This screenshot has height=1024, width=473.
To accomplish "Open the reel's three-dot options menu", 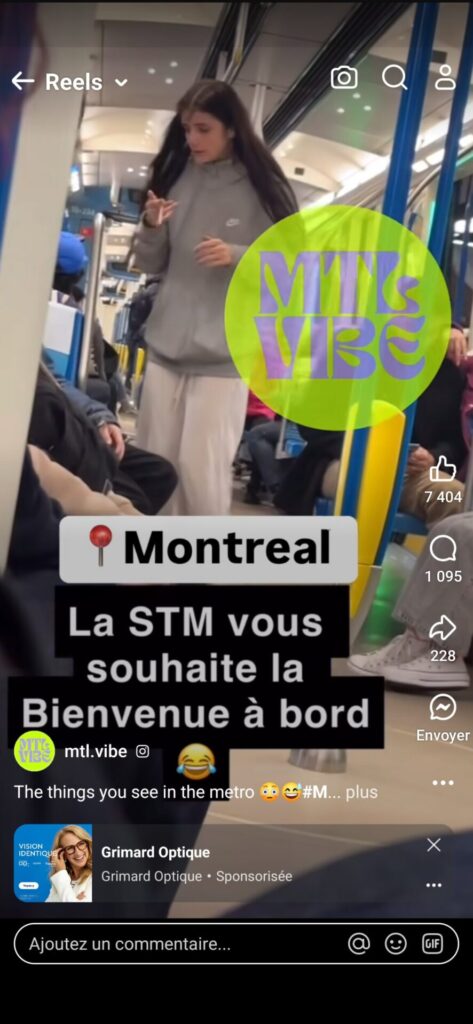I will [x=443, y=783].
